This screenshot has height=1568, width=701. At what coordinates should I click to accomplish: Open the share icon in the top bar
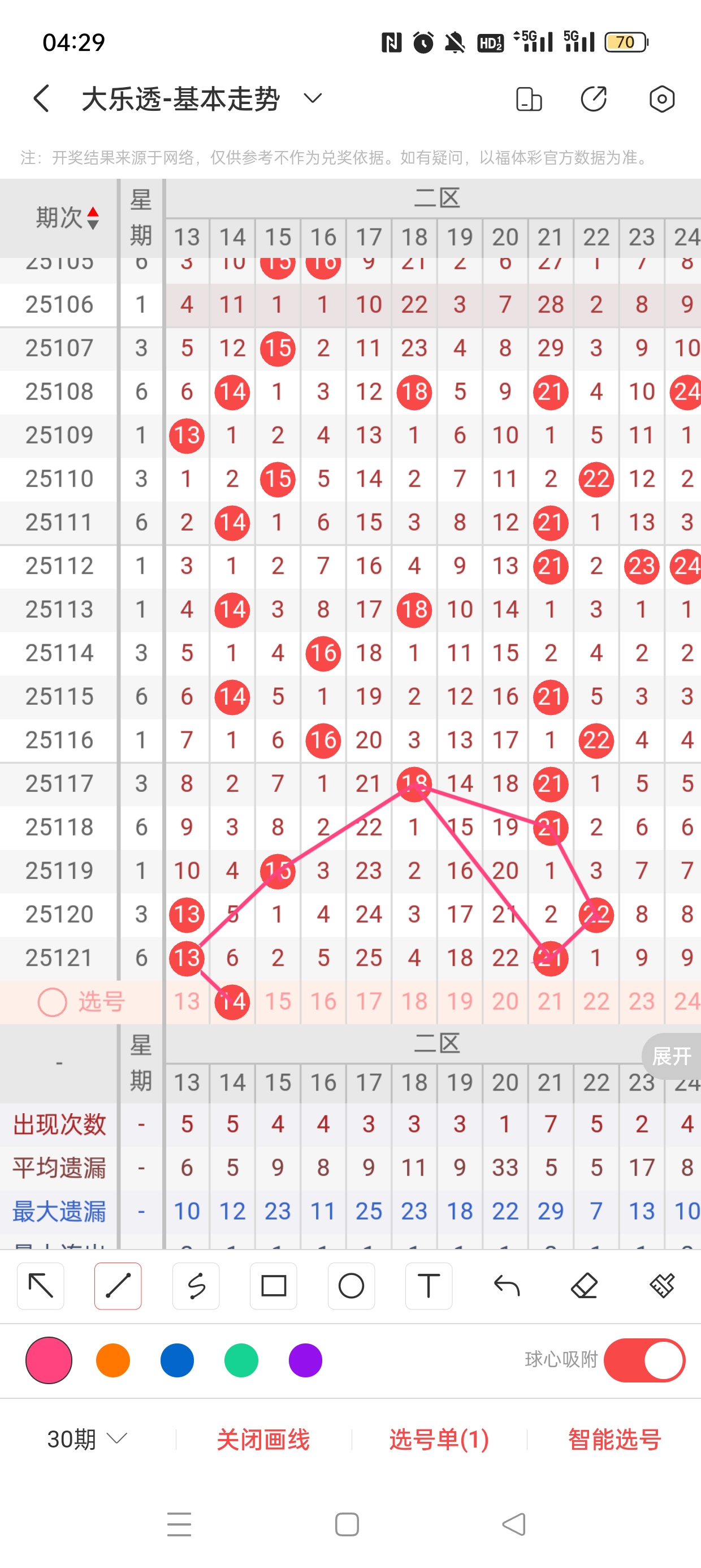click(593, 99)
